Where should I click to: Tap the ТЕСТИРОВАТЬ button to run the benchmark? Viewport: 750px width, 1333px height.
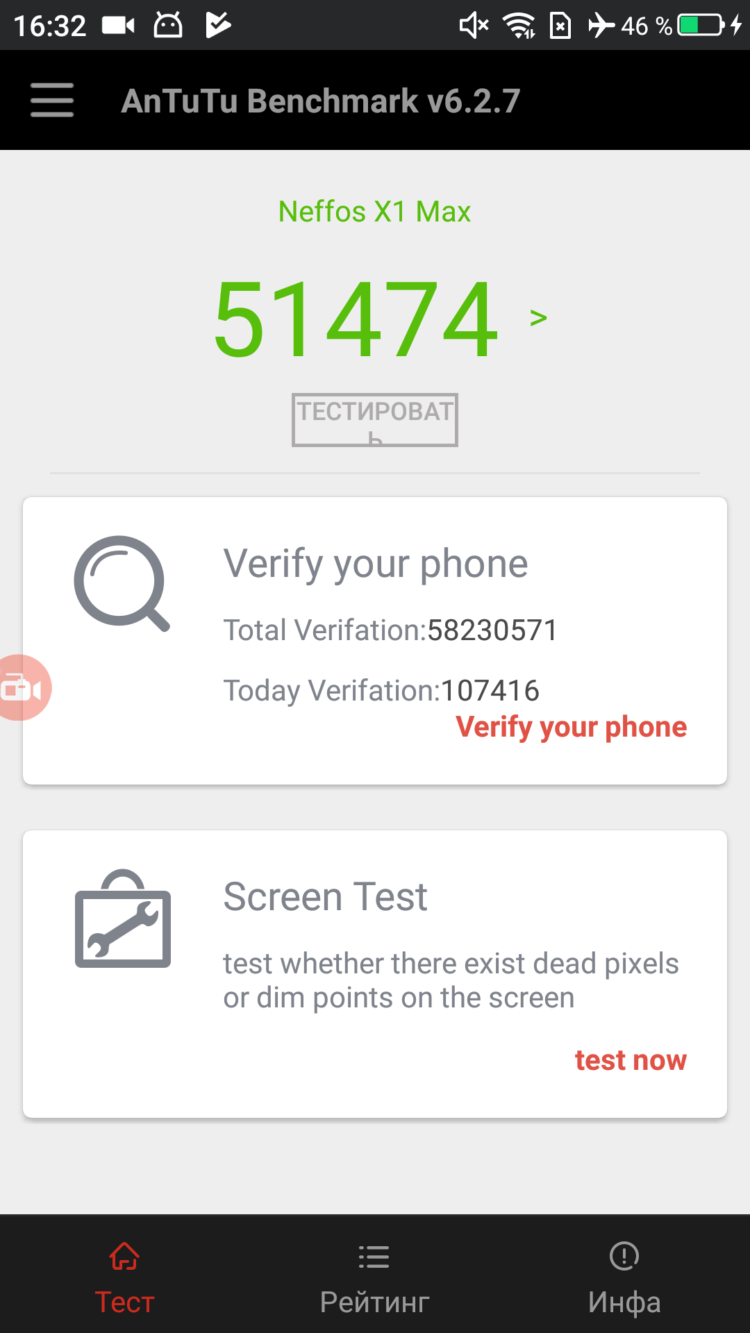pos(375,419)
